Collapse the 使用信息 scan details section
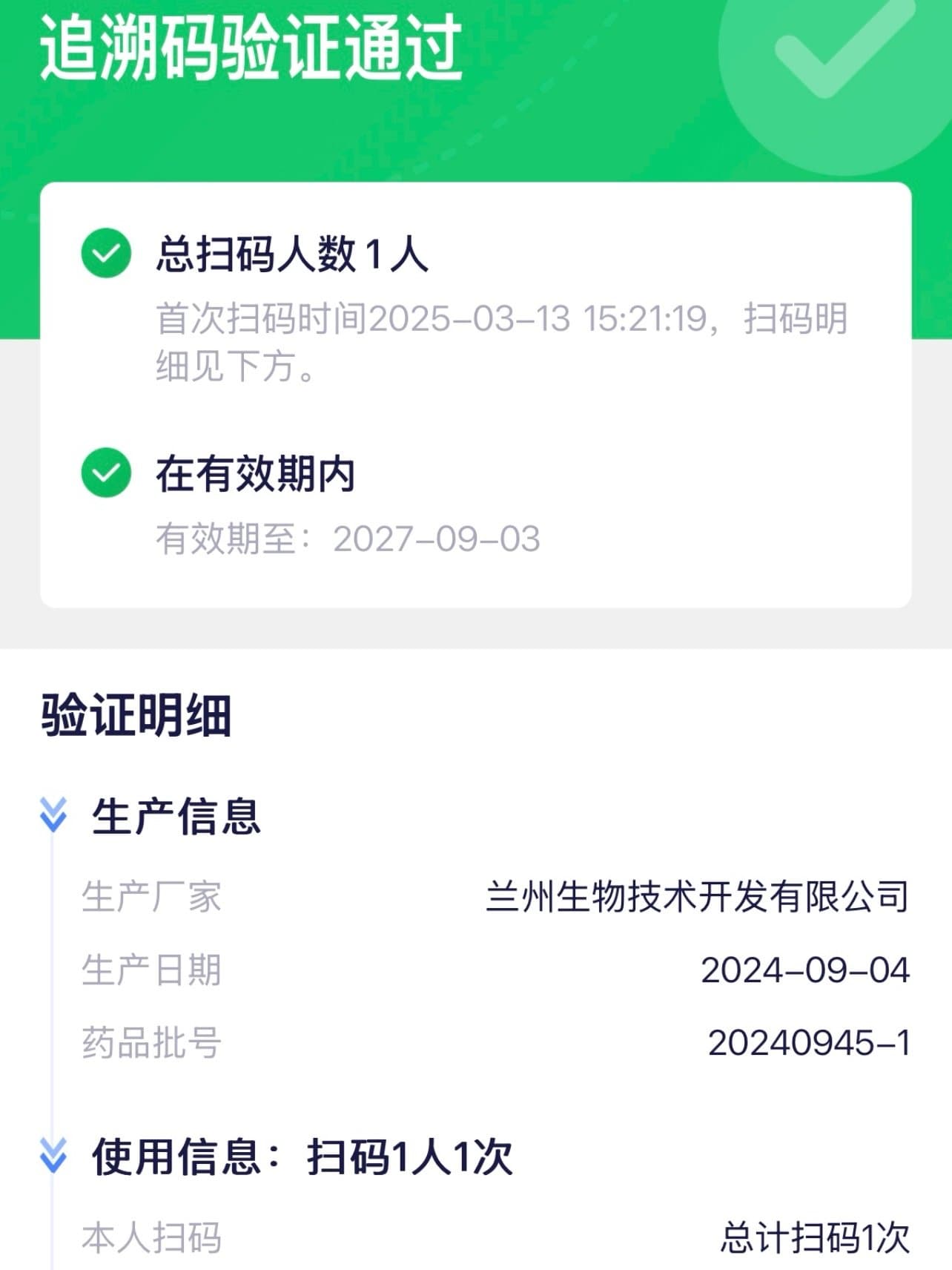This screenshot has height=1270, width=952. 53,1156
